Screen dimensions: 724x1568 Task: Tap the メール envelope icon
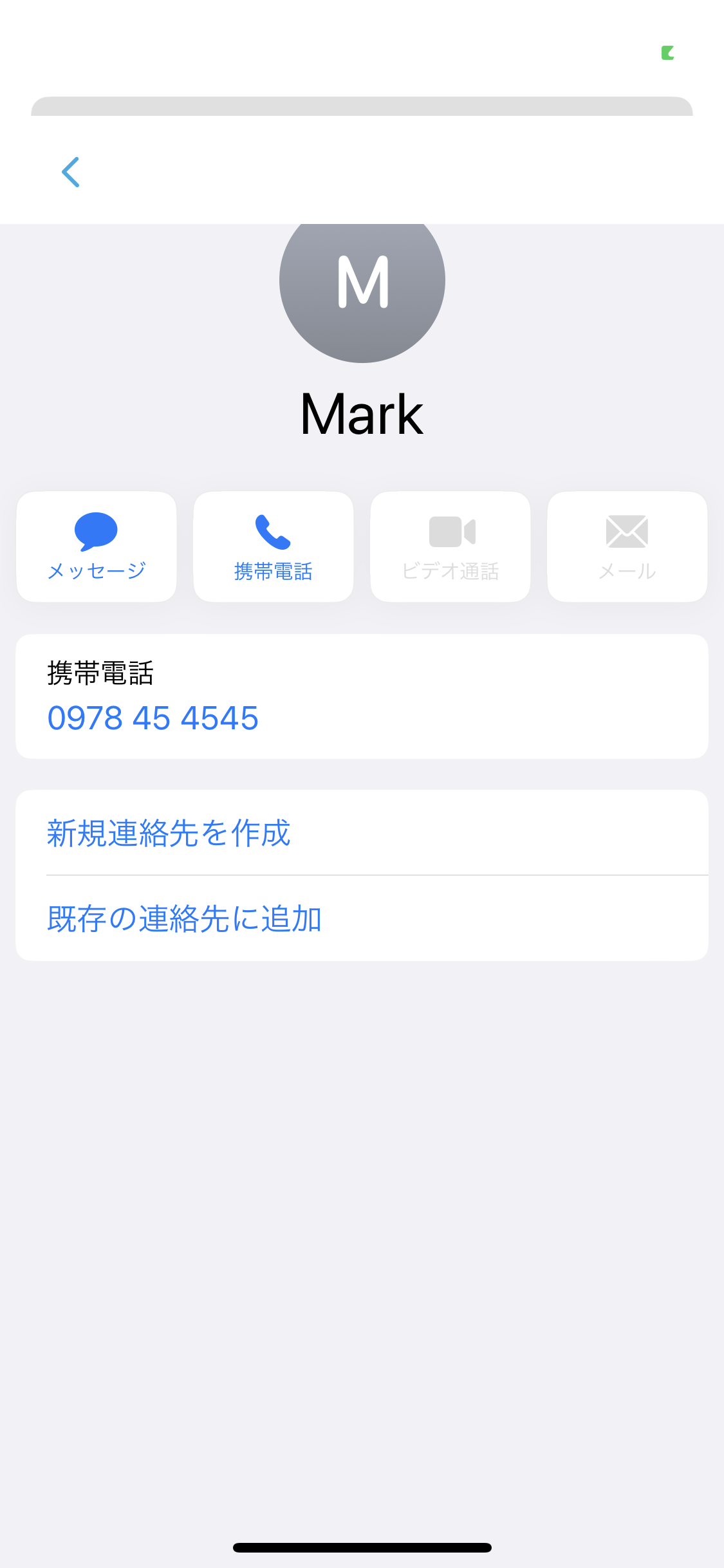(626, 532)
